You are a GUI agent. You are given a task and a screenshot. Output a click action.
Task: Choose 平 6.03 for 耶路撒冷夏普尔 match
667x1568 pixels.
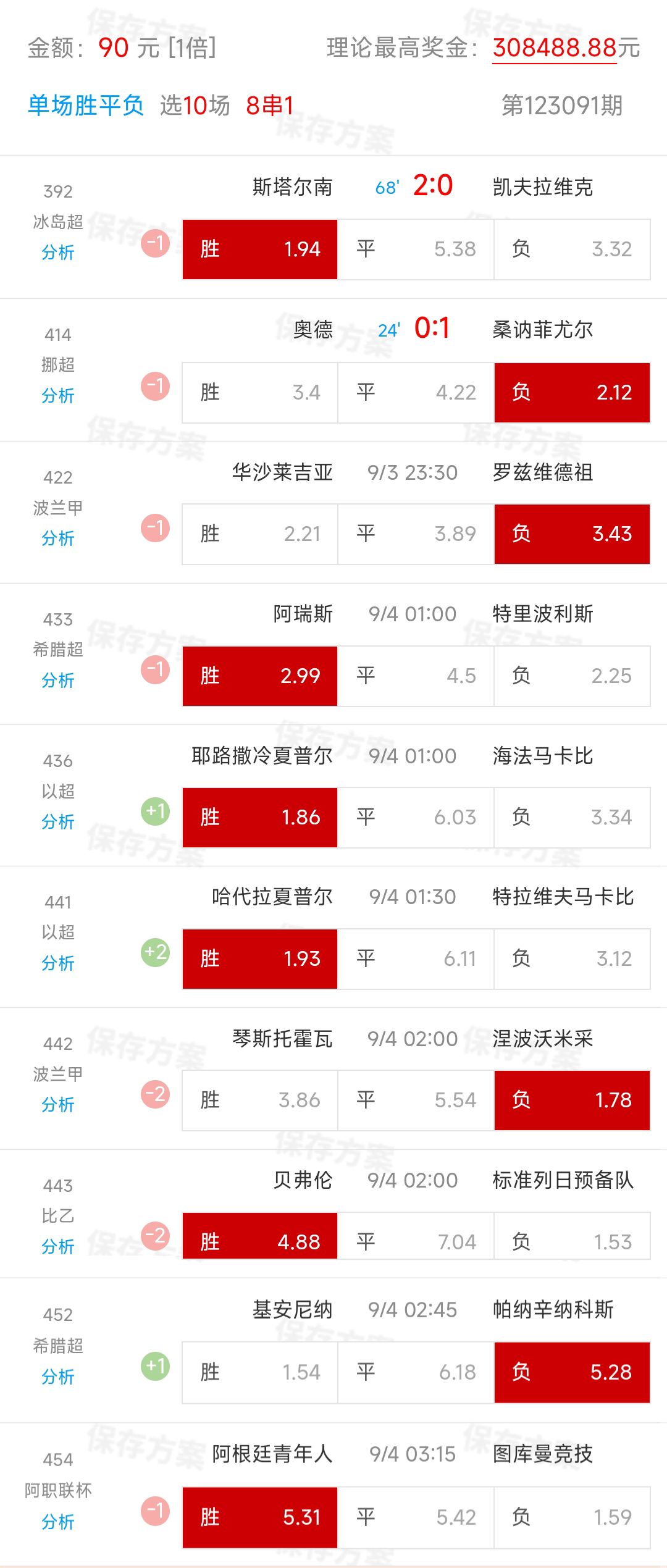tap(416, 818)
